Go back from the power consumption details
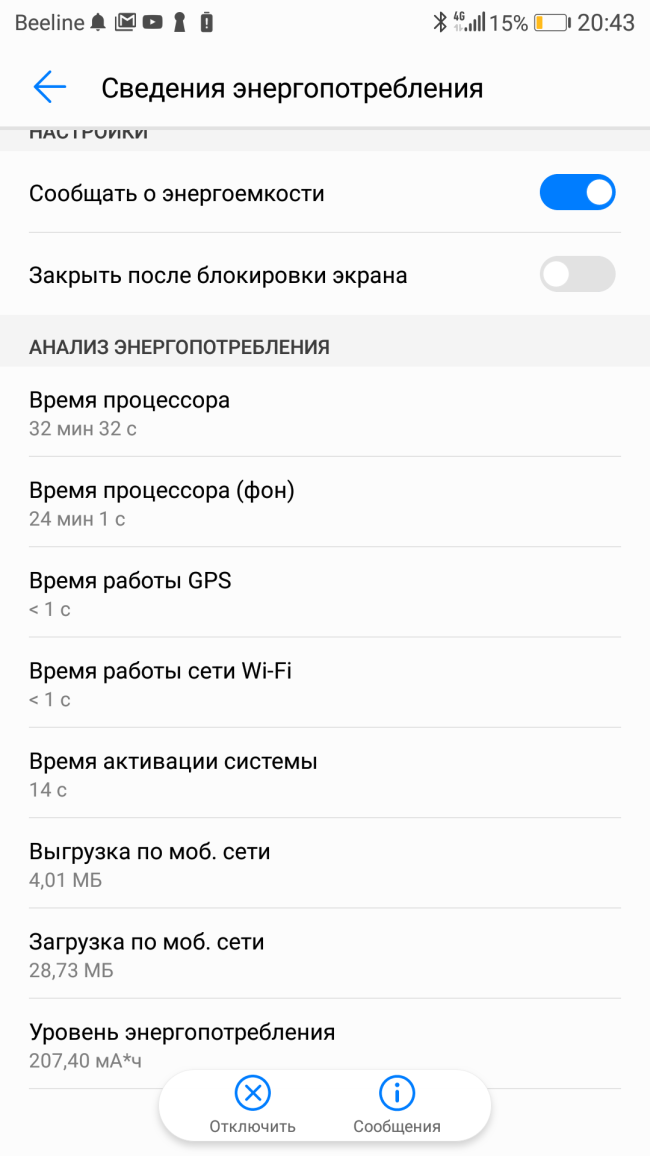 [x=49, y=88]
